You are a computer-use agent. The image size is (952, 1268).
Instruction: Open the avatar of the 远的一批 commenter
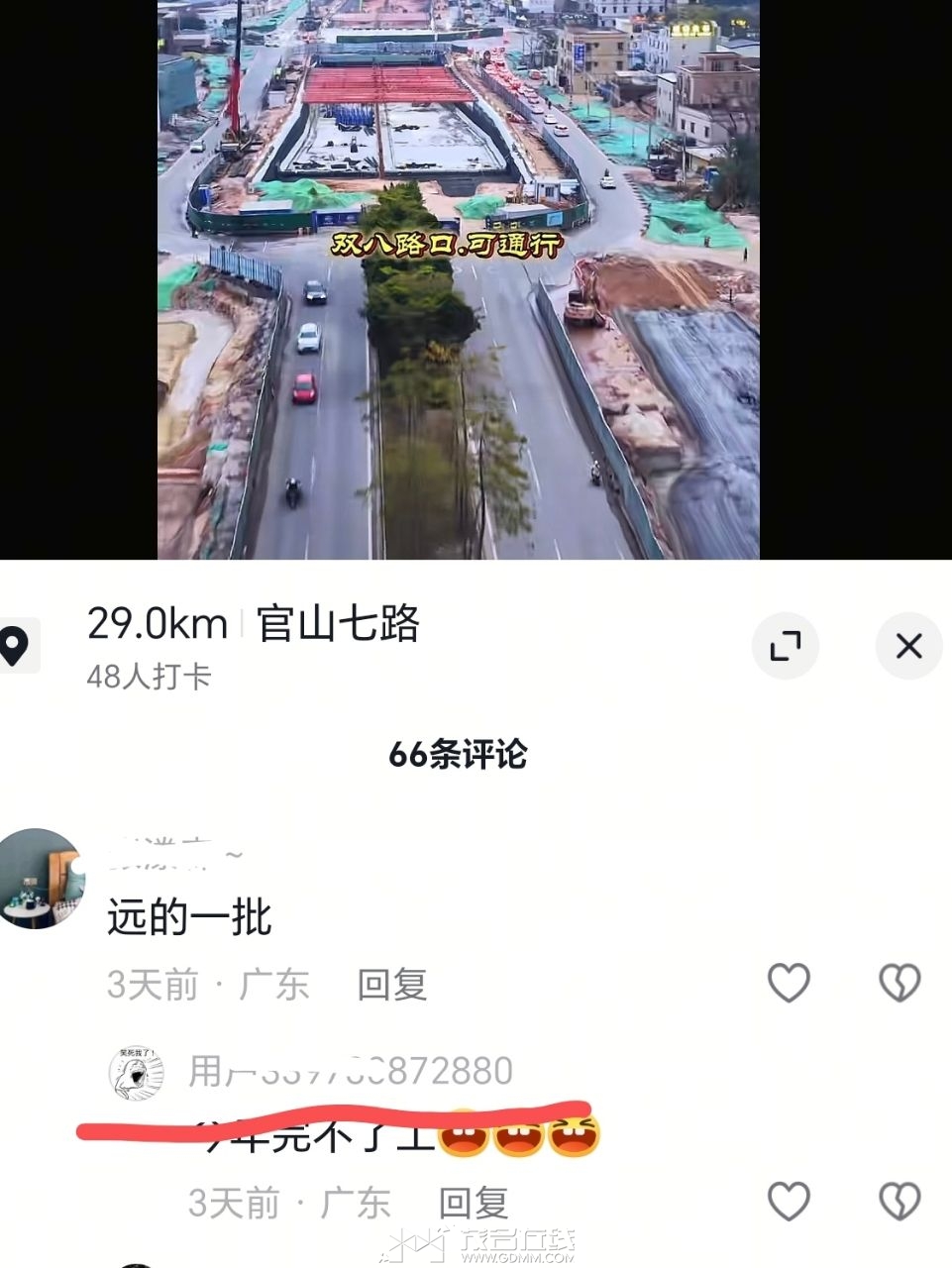coord(42,879)
